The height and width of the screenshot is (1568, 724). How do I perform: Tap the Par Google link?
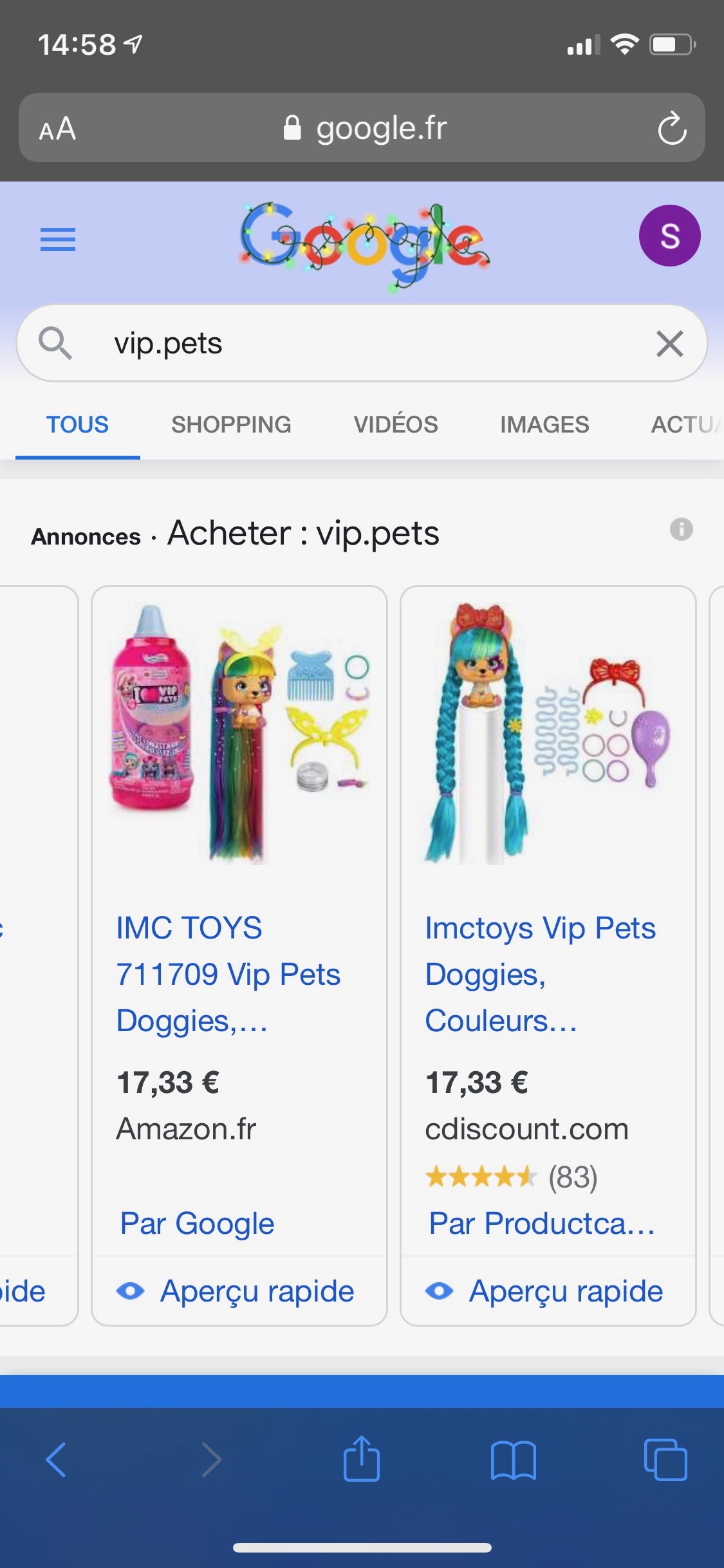(x=197, y=1224)
